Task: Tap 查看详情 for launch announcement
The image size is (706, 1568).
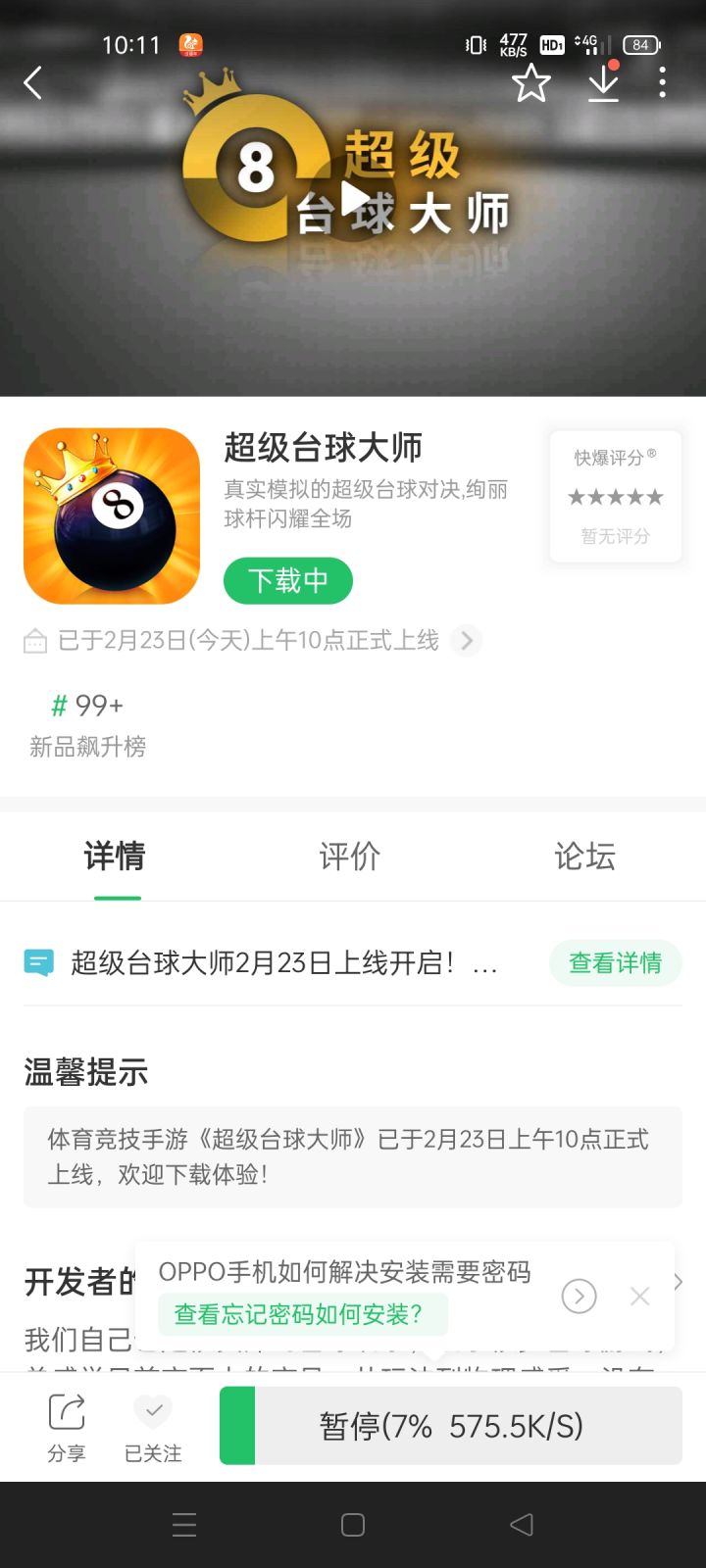Action: point(615,962)
